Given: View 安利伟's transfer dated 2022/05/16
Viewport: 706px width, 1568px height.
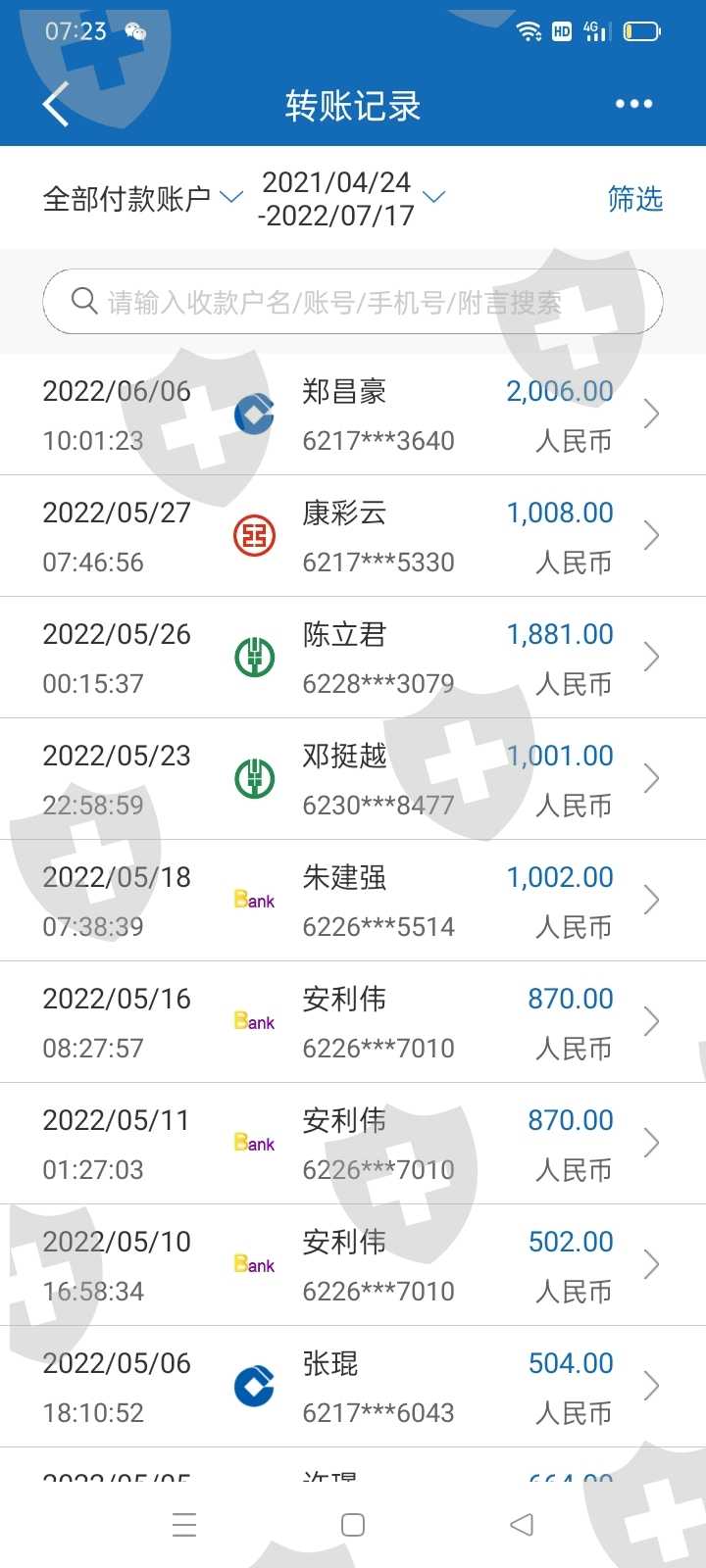Looking at the screenshot, I should click(x=353, y=1022).
